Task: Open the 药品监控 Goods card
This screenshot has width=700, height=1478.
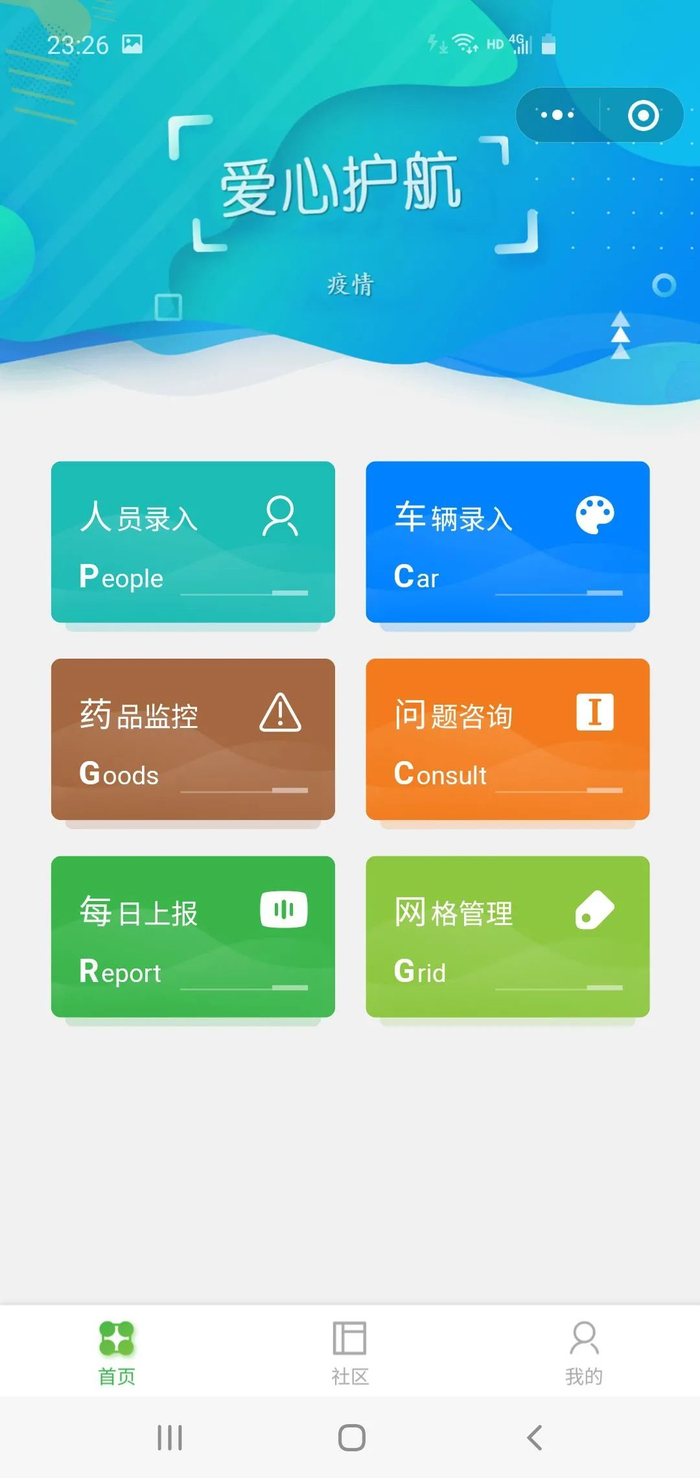Action: [x=193, y=739]
